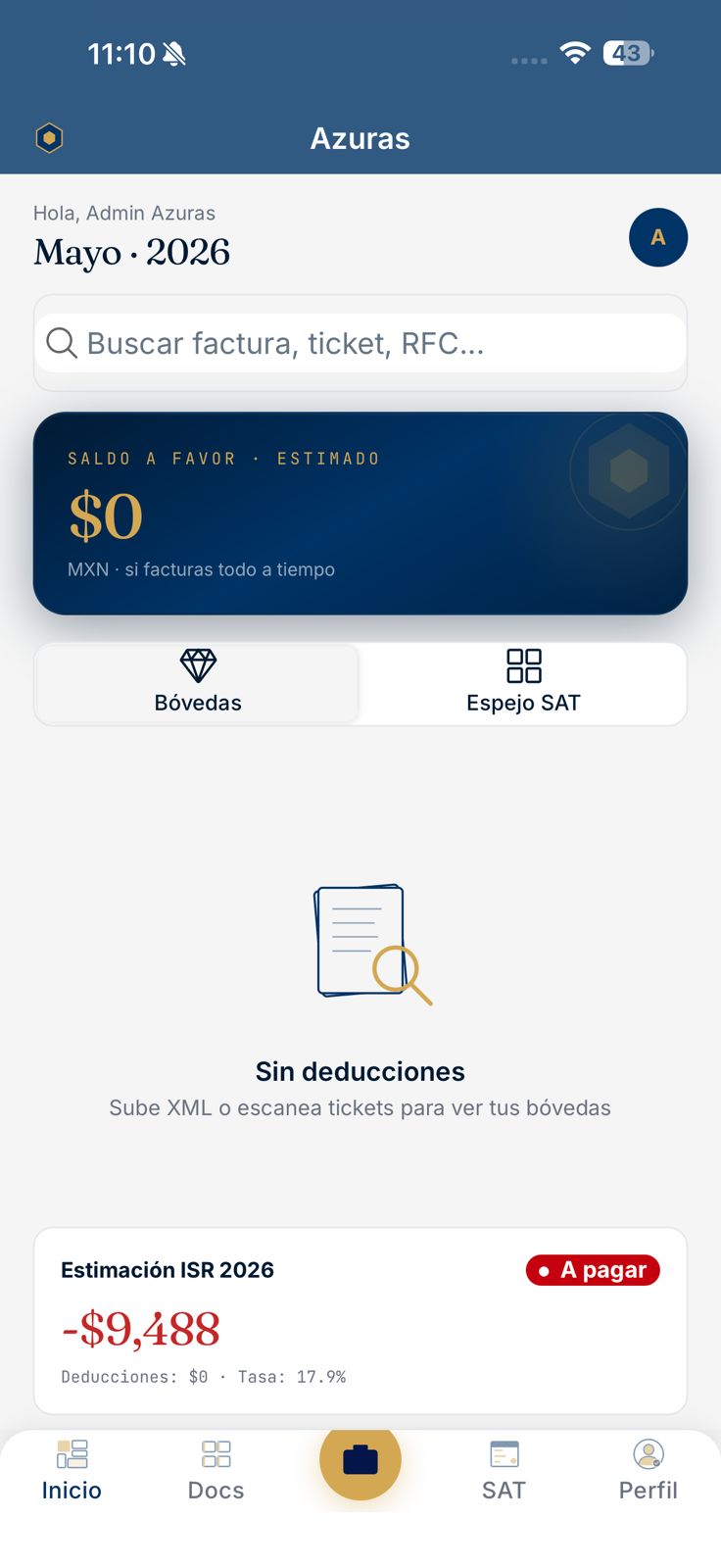The width and height of the screenshot is (721, 1568).
Task: Switch to the Perfil tab
Action: (x=649, y=1471)
